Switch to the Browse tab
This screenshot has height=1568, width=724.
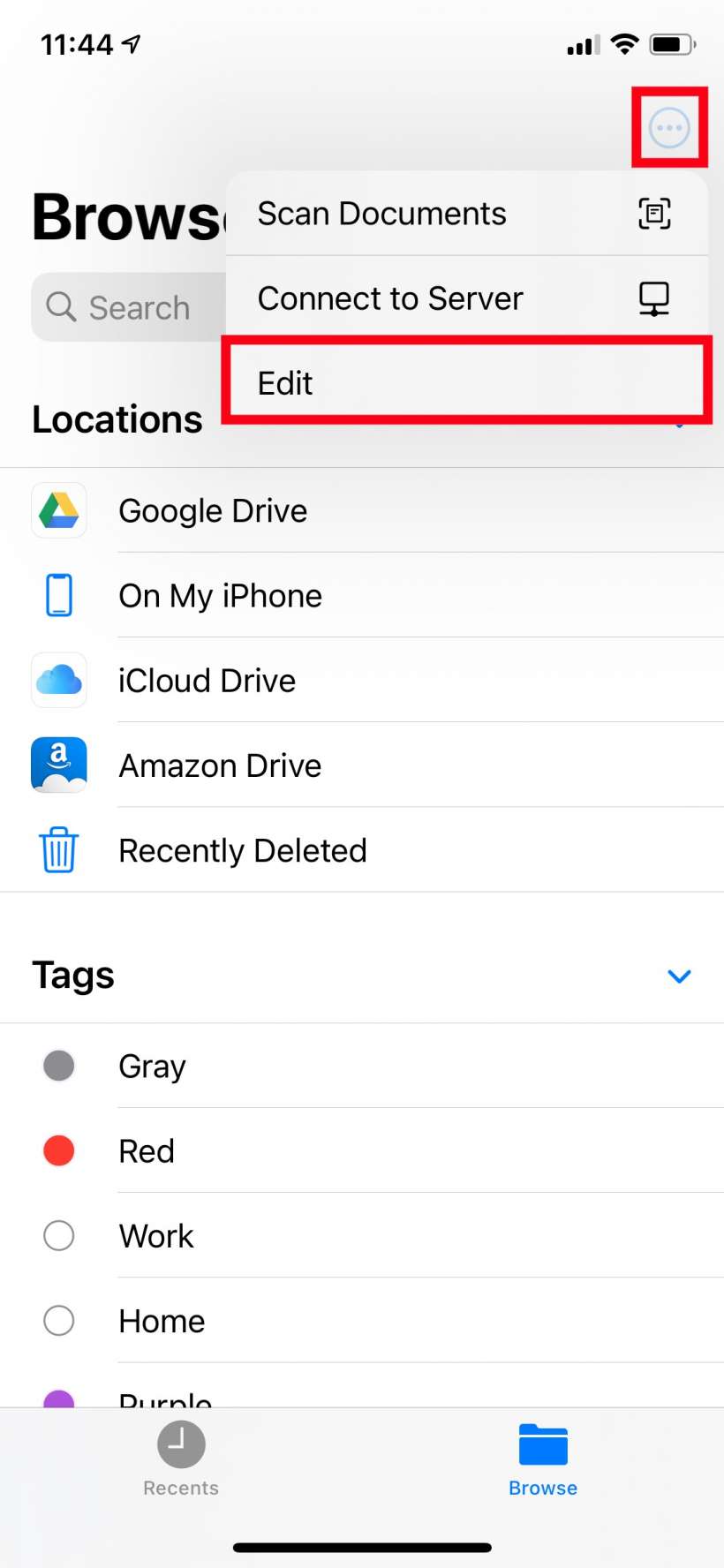(x=542, y=1459)
